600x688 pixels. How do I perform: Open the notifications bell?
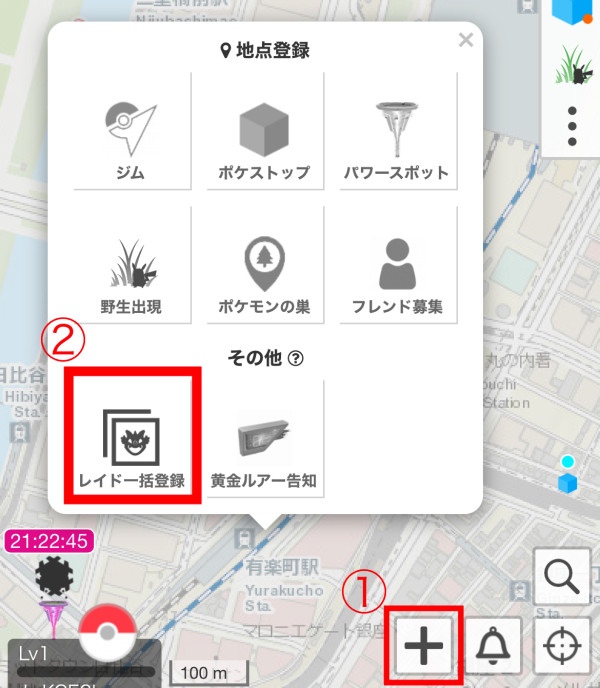(x=491, y=647)
